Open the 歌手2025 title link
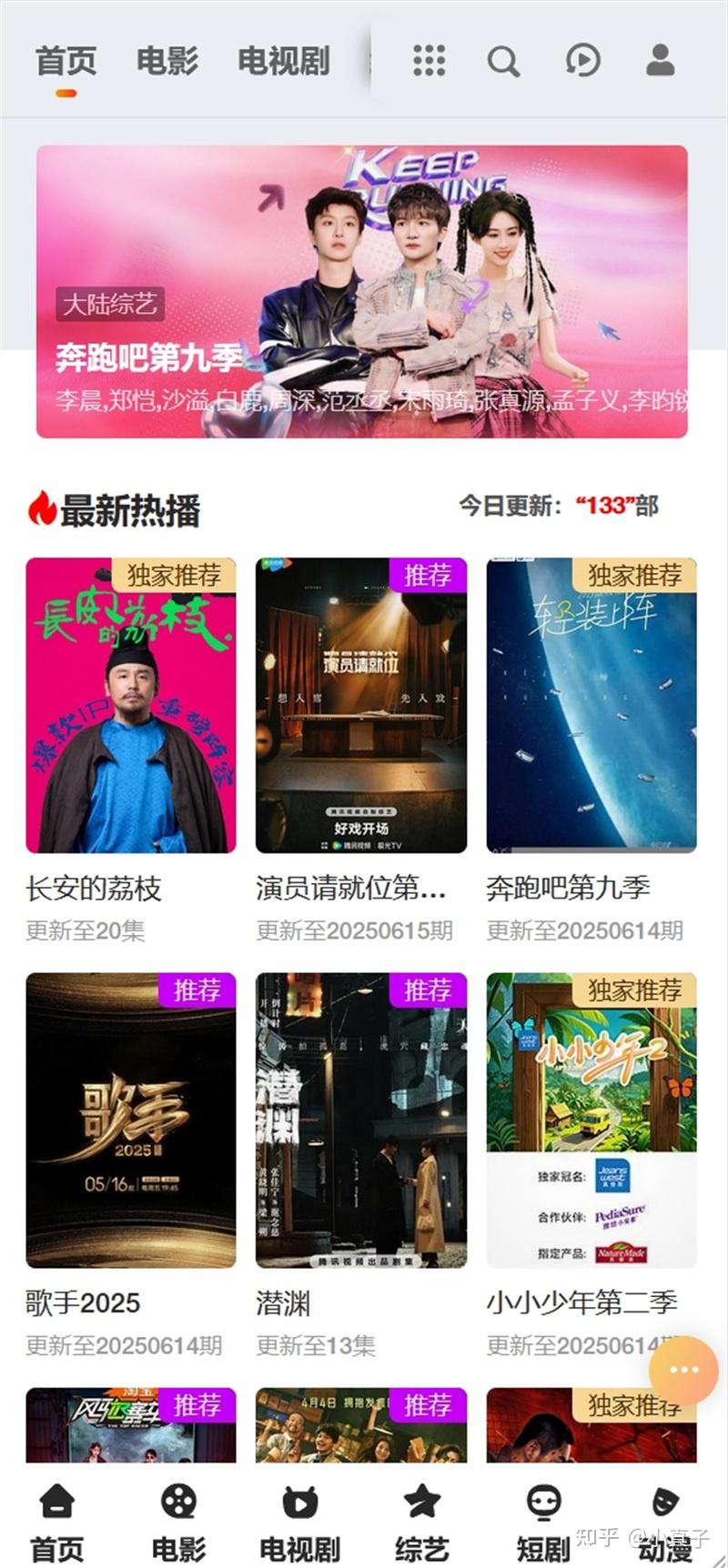Screen dimensions: 728x1568 point(84,1303)
